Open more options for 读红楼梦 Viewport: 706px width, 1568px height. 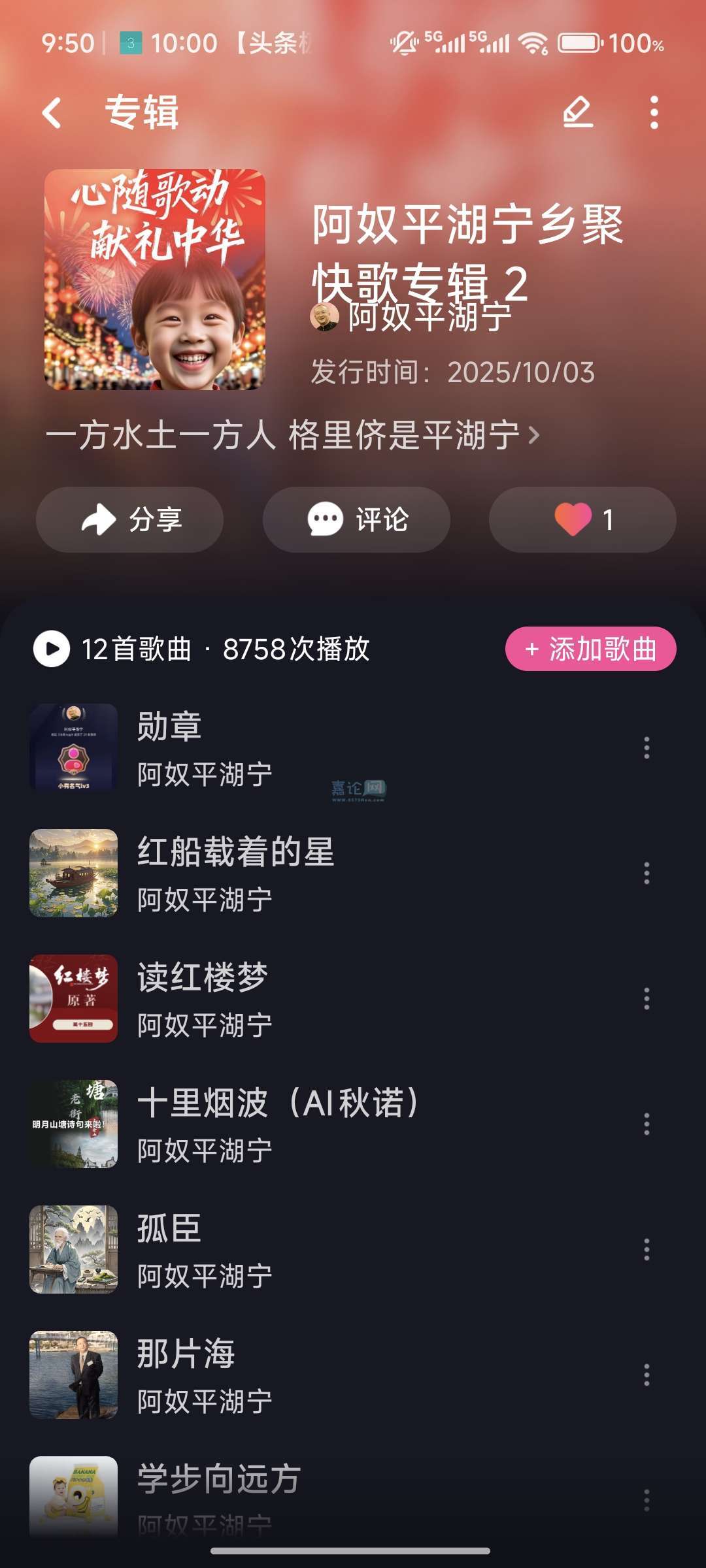(x=647, y=998)
